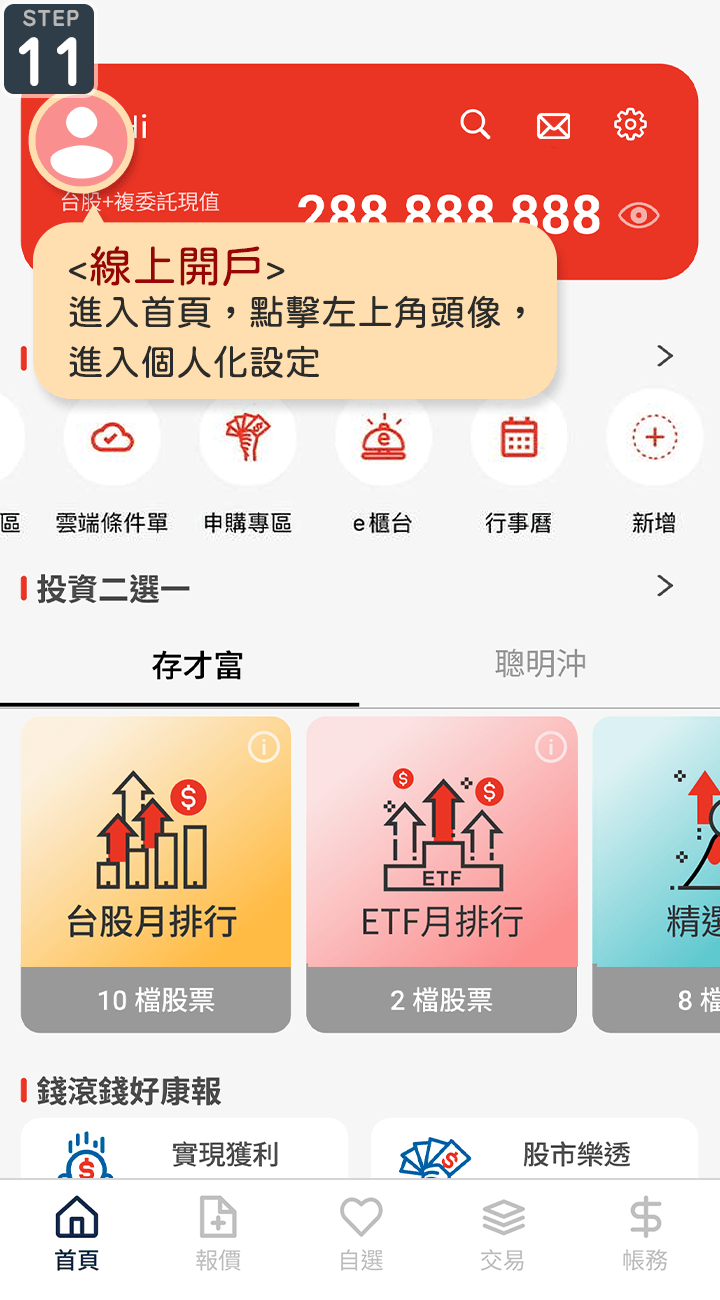
Task: Open 雲端條件單 shortcut
Action: click(x=112, y=439)
